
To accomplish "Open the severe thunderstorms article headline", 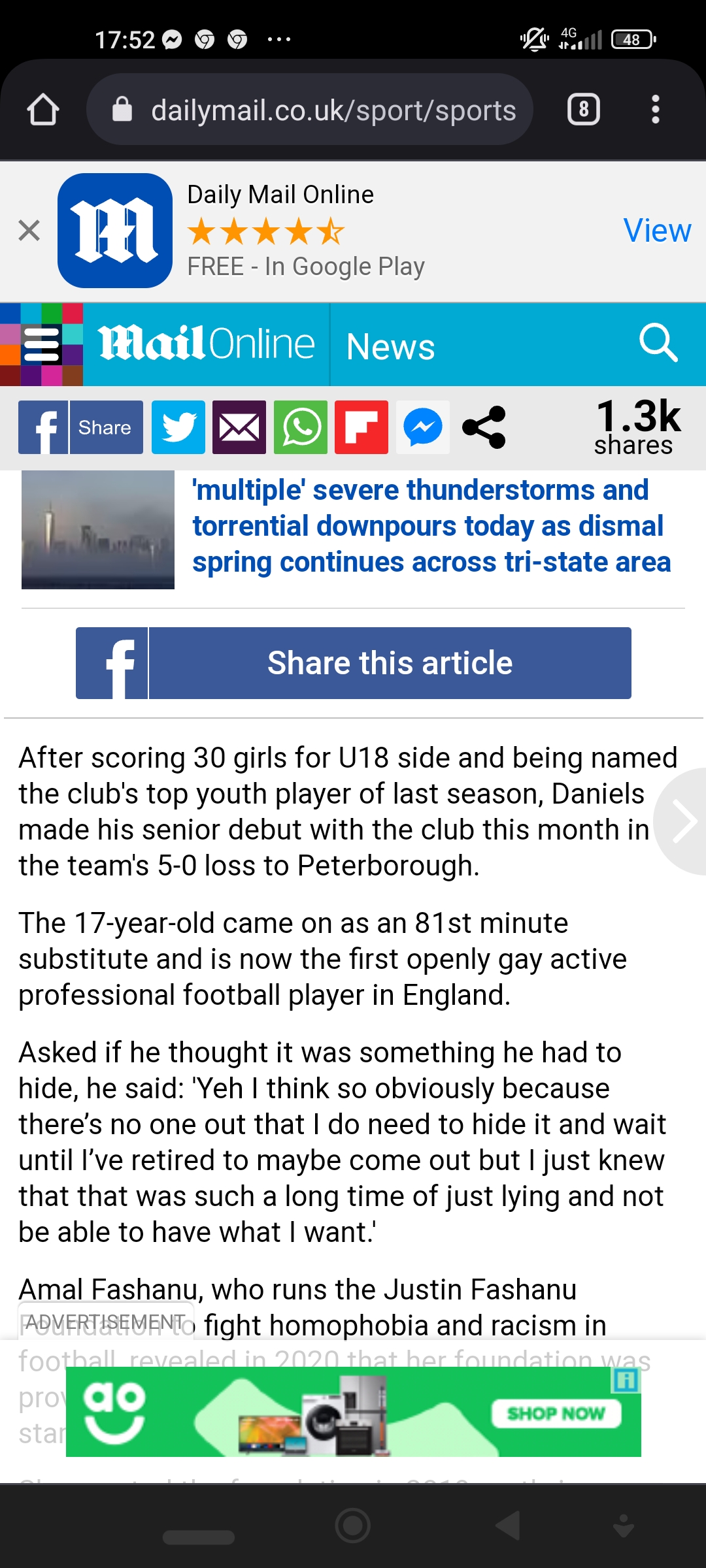I will (x=431, y=526).
